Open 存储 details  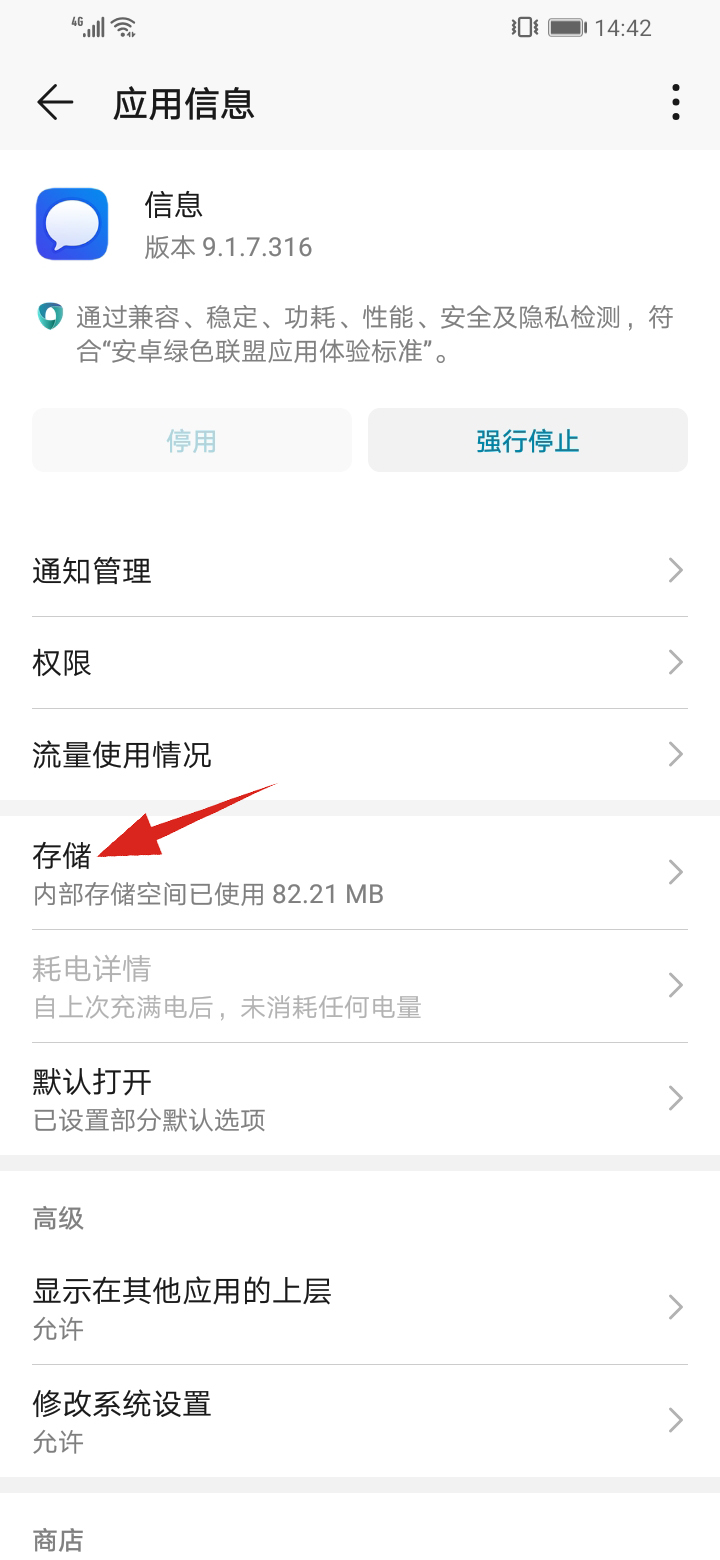click(360, 872)
